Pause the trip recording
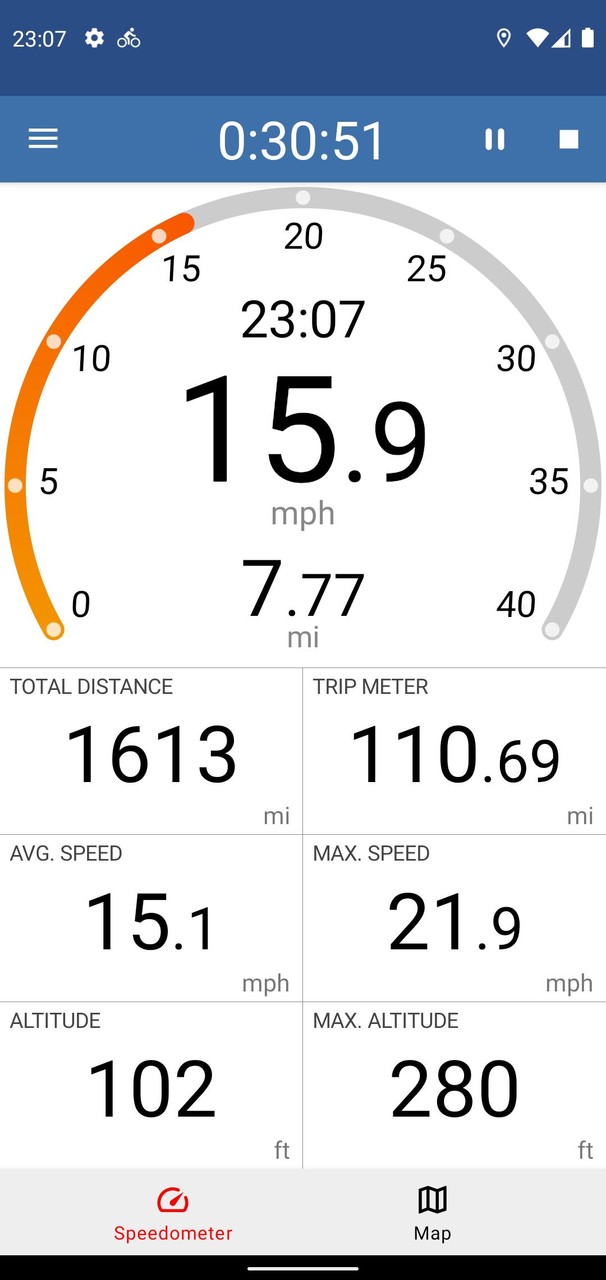 (x=495, y=139)
